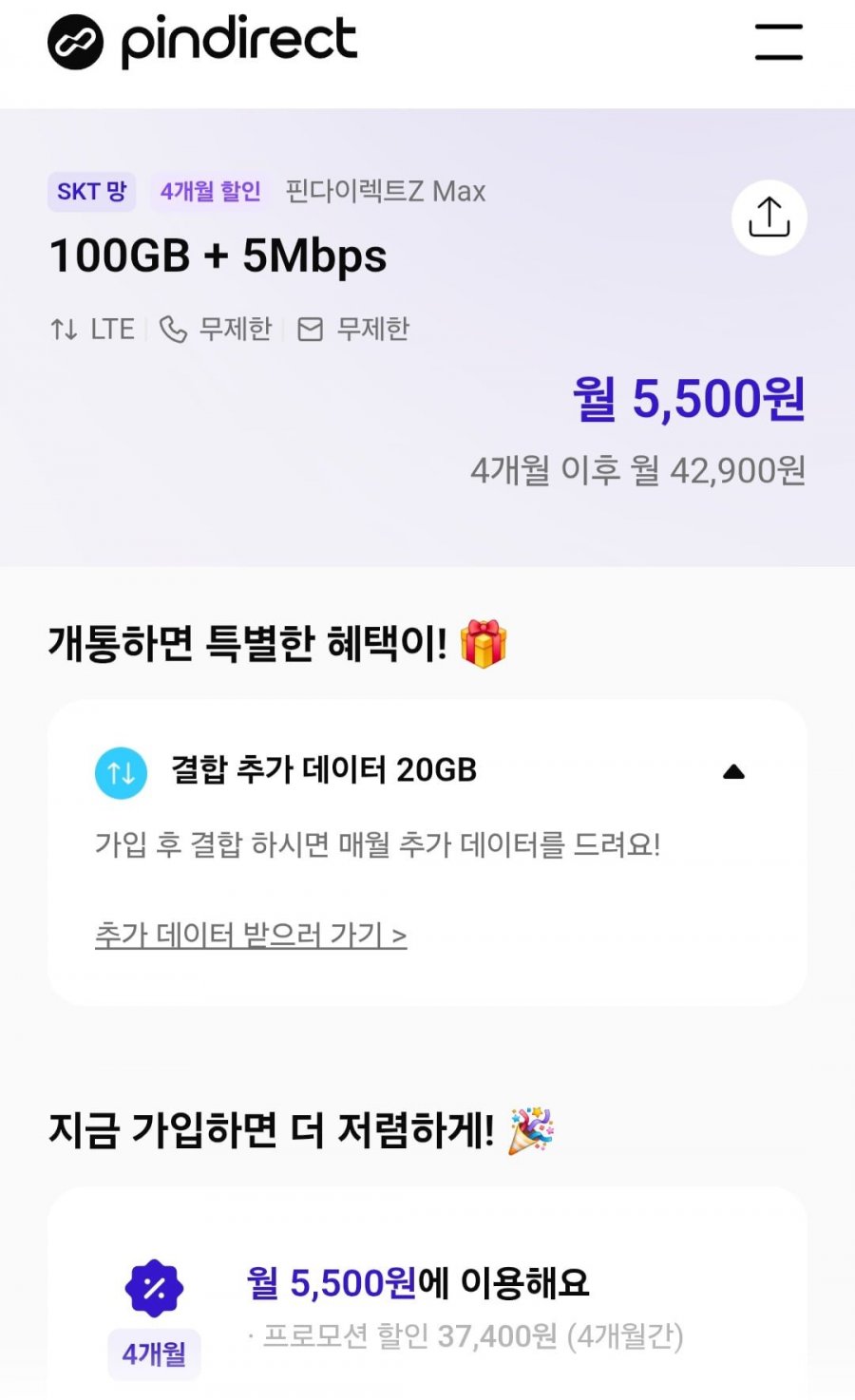Share this 100GB + 5Mbps plan

(x=769, y=218)
